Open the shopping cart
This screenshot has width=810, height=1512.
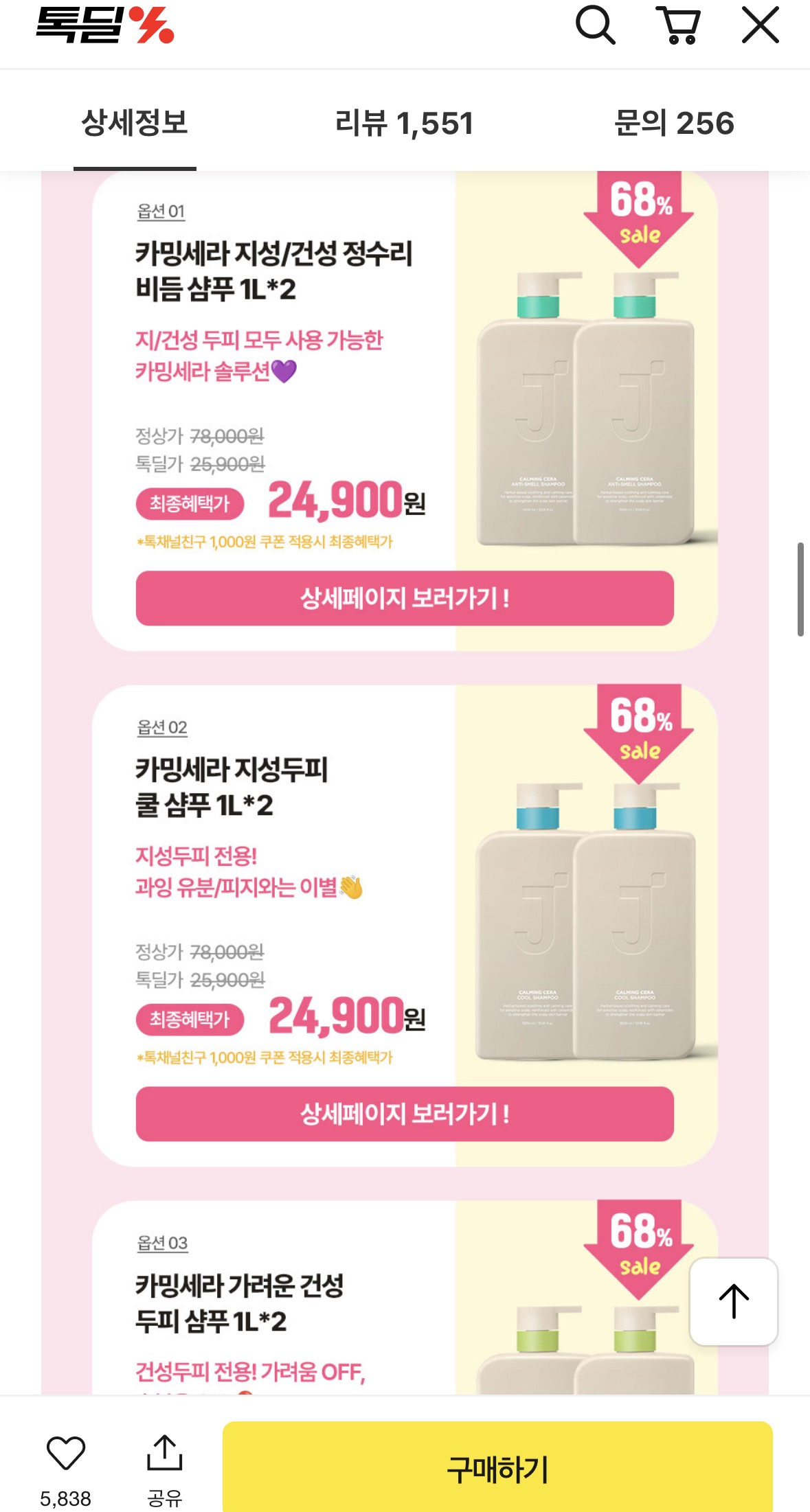tap(678, 25)
